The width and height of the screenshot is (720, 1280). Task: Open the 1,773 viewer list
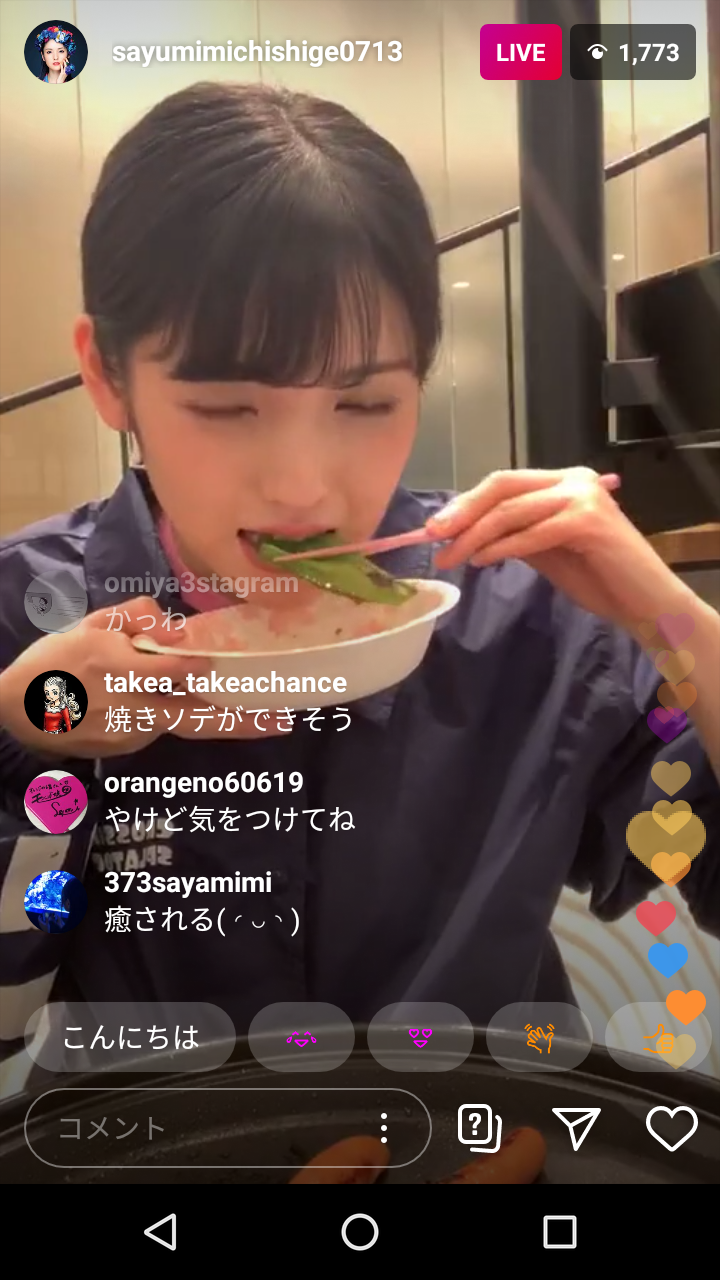(x=633, y=52)
